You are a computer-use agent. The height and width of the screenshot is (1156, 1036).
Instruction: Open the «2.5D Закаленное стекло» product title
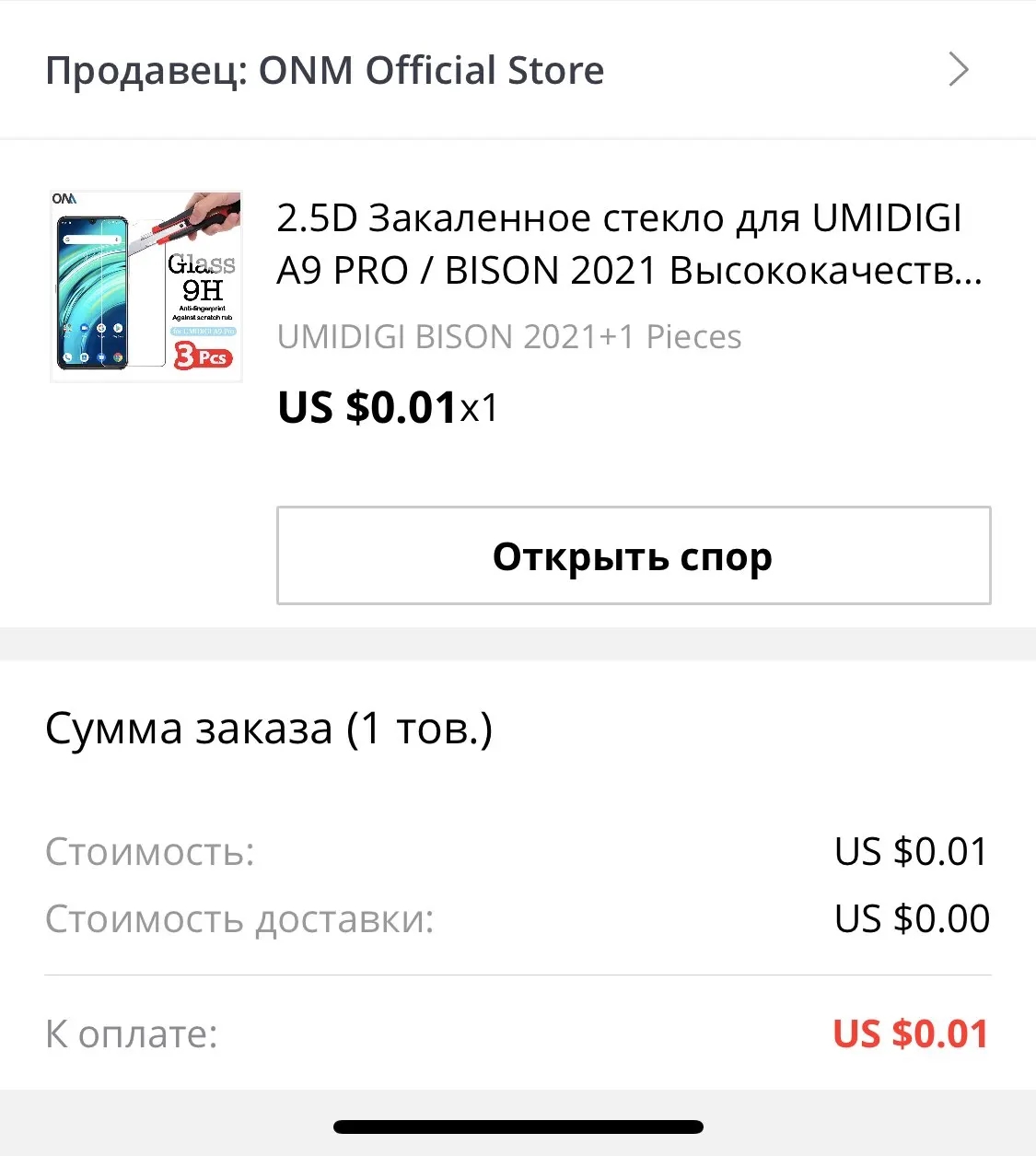click(628, 244)
